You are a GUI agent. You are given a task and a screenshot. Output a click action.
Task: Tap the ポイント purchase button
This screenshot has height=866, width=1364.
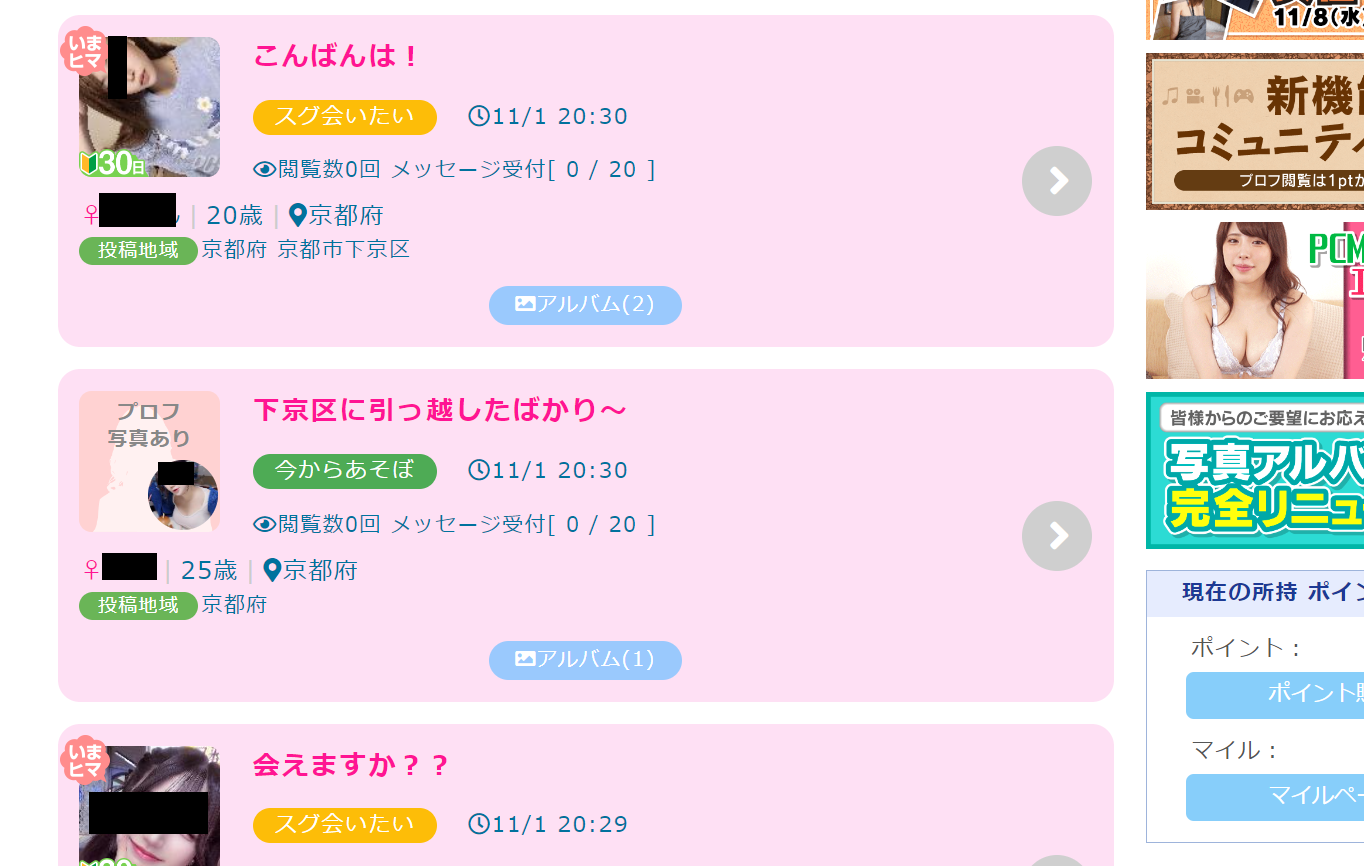[x=1275, y=695]
